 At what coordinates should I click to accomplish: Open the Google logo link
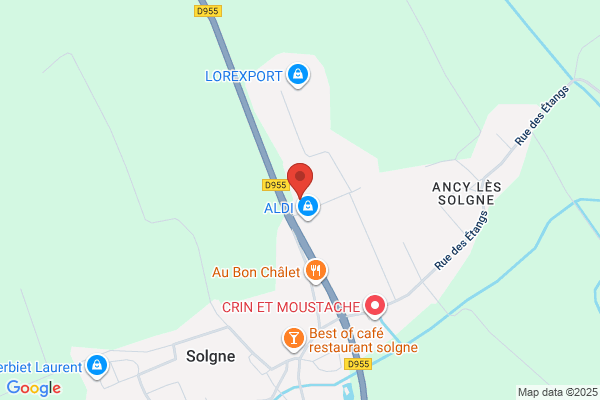click(33, 388)
